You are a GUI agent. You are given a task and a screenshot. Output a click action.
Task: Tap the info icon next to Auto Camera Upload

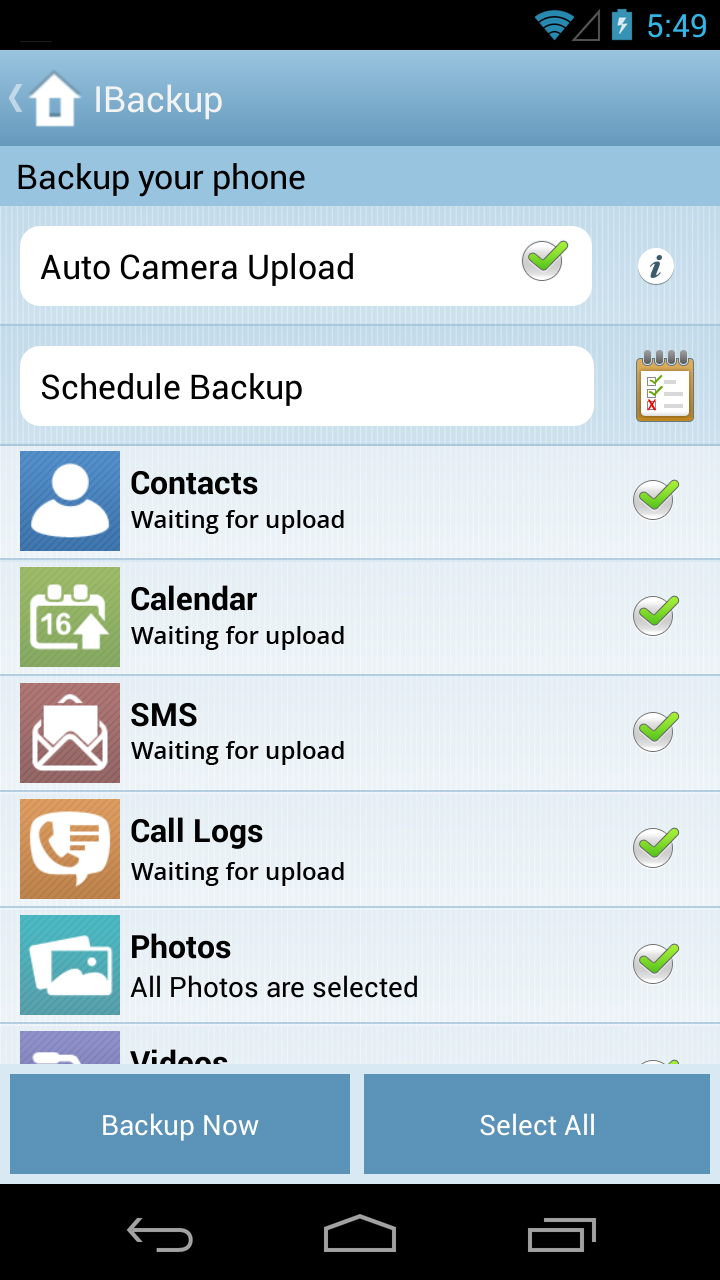[x=655, y=266]
